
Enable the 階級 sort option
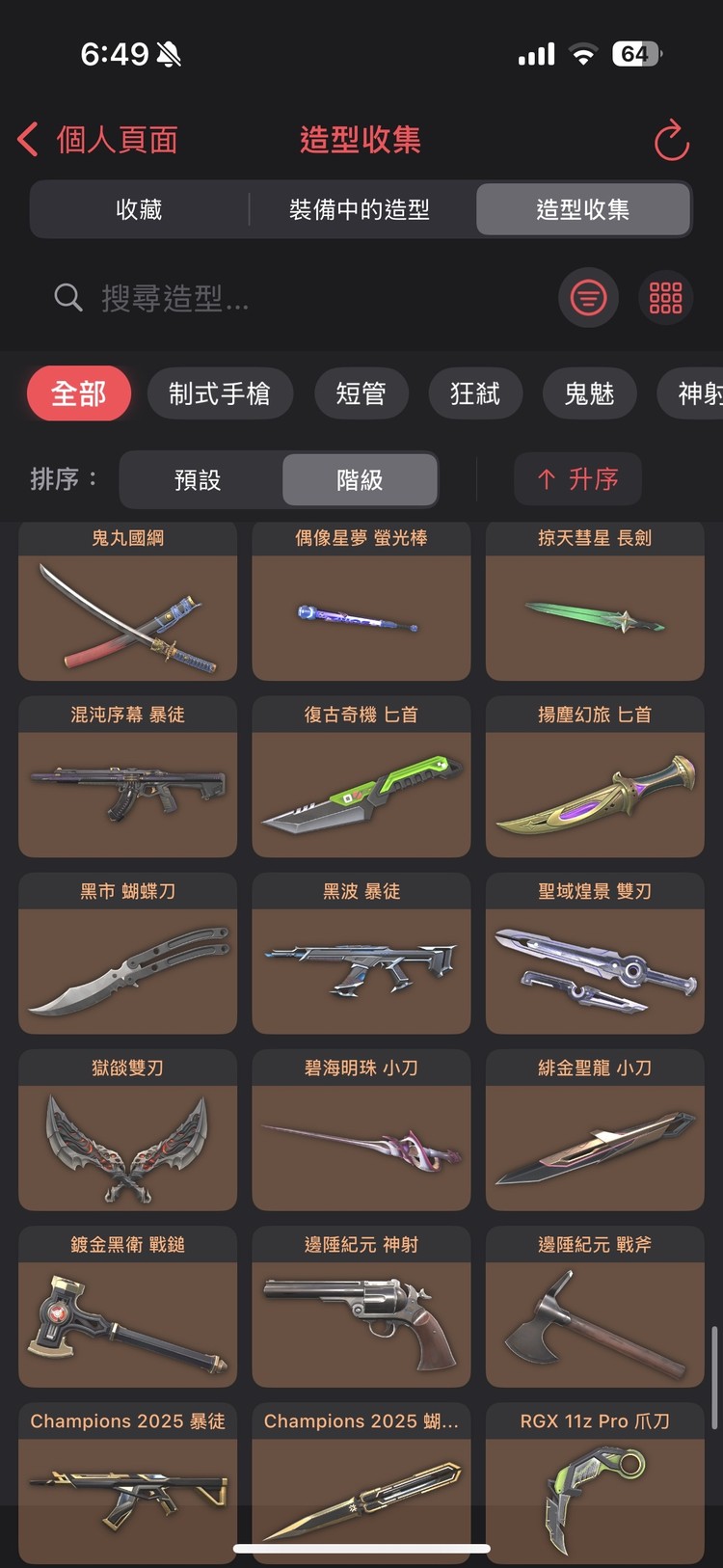[x=360, y=479]
